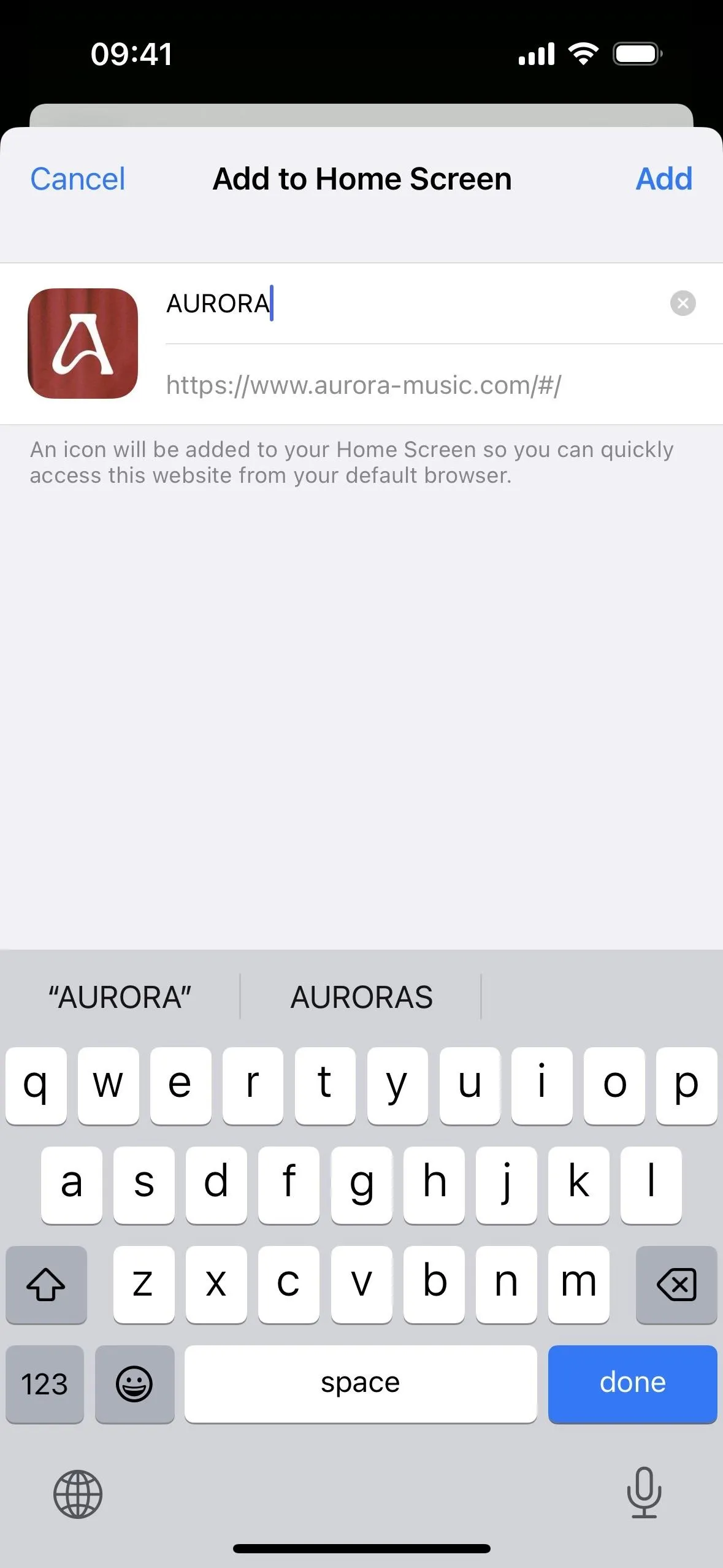The image size is (723, 1568).
Task: Switch keyboard to 123 numbers
Action: pyautogui.click(x=44, y=1383)
